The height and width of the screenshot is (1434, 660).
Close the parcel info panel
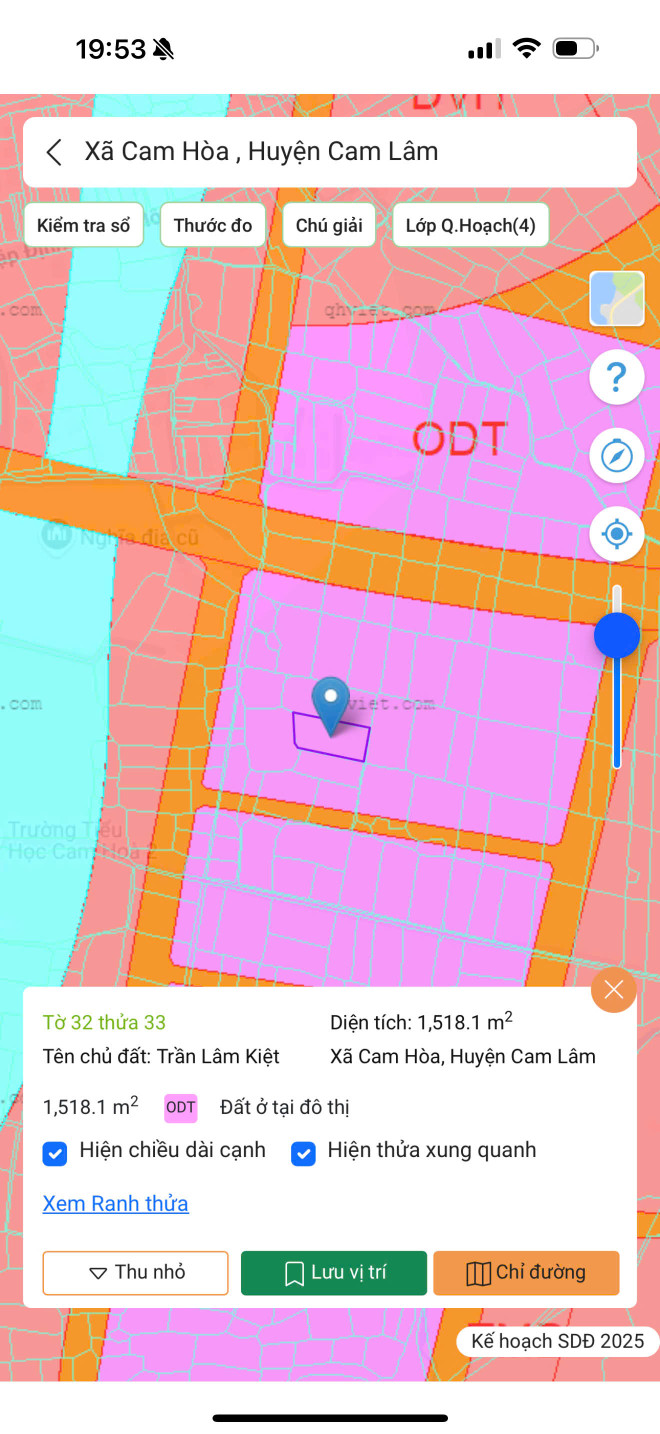pyautogui.click(x=613, y=990)
